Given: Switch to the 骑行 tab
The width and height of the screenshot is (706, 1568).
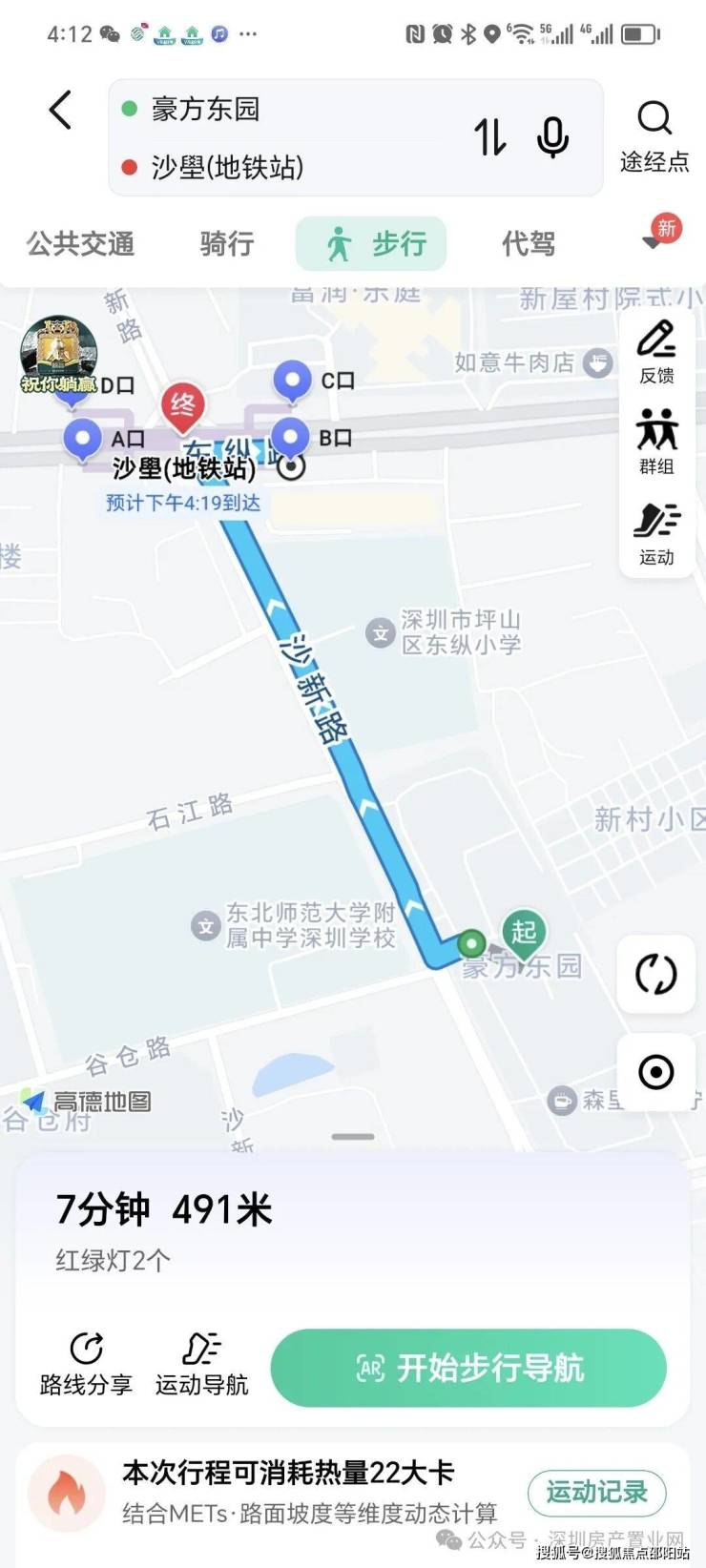Looking at the screenshot, I should [227, 244].
